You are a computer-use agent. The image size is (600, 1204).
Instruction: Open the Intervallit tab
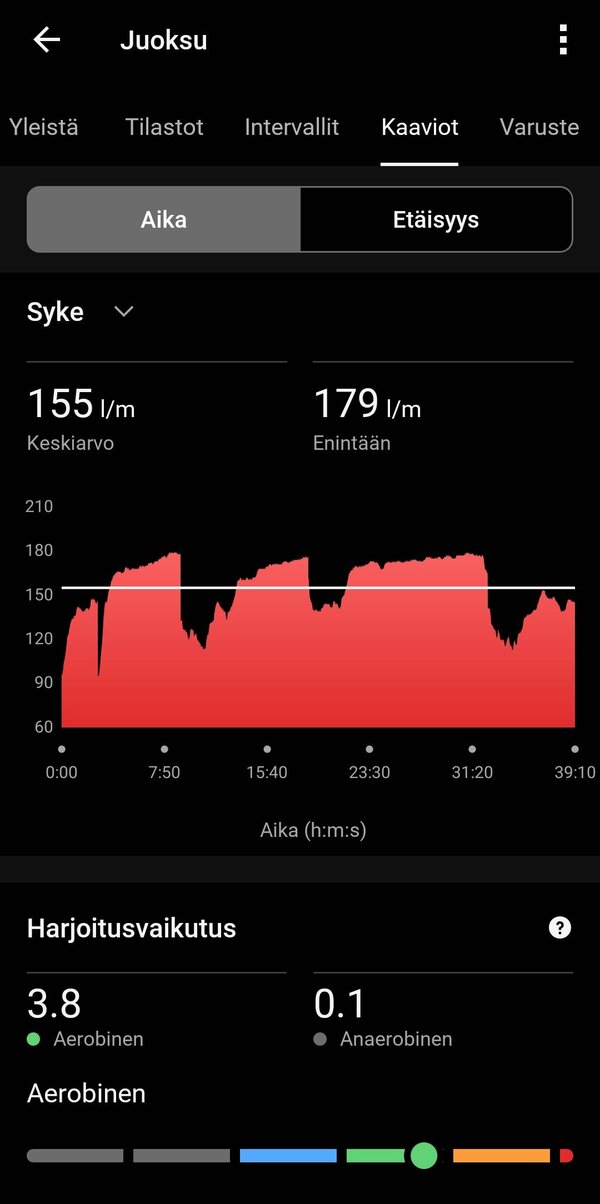291,127
